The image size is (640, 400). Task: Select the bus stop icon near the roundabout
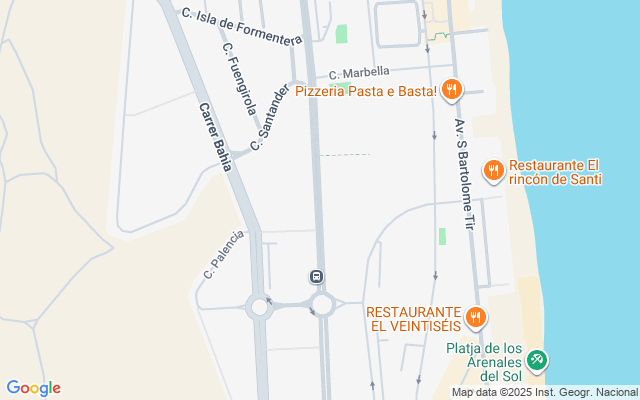pos(316,277)
